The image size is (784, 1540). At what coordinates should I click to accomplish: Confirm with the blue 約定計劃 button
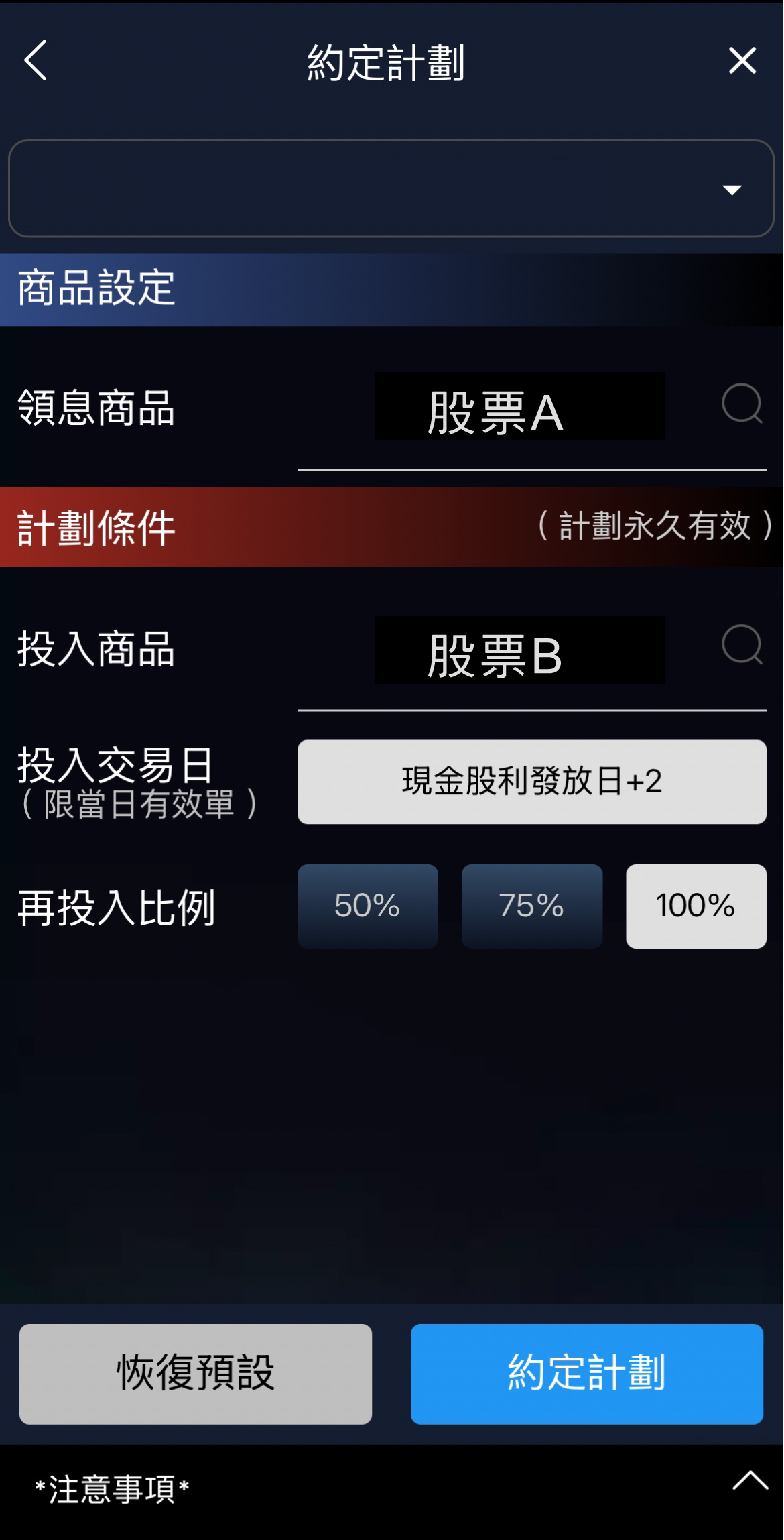586,1374
